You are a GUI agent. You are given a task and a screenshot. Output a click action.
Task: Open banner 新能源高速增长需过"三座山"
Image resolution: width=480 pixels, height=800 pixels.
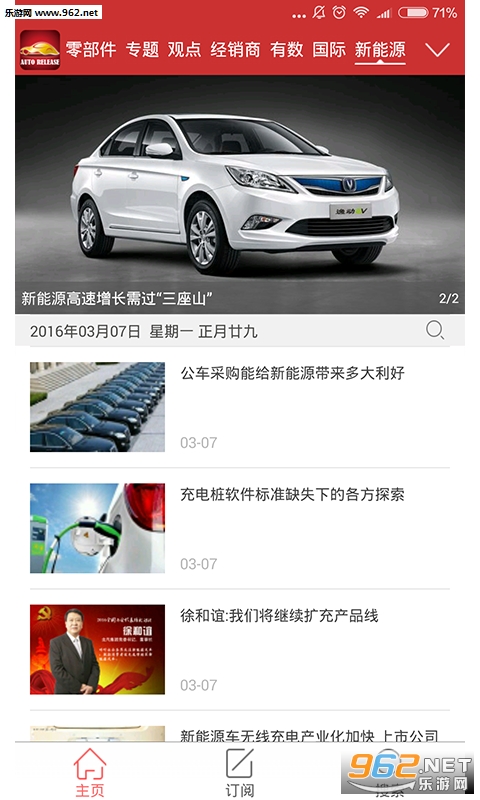(240, 194)
